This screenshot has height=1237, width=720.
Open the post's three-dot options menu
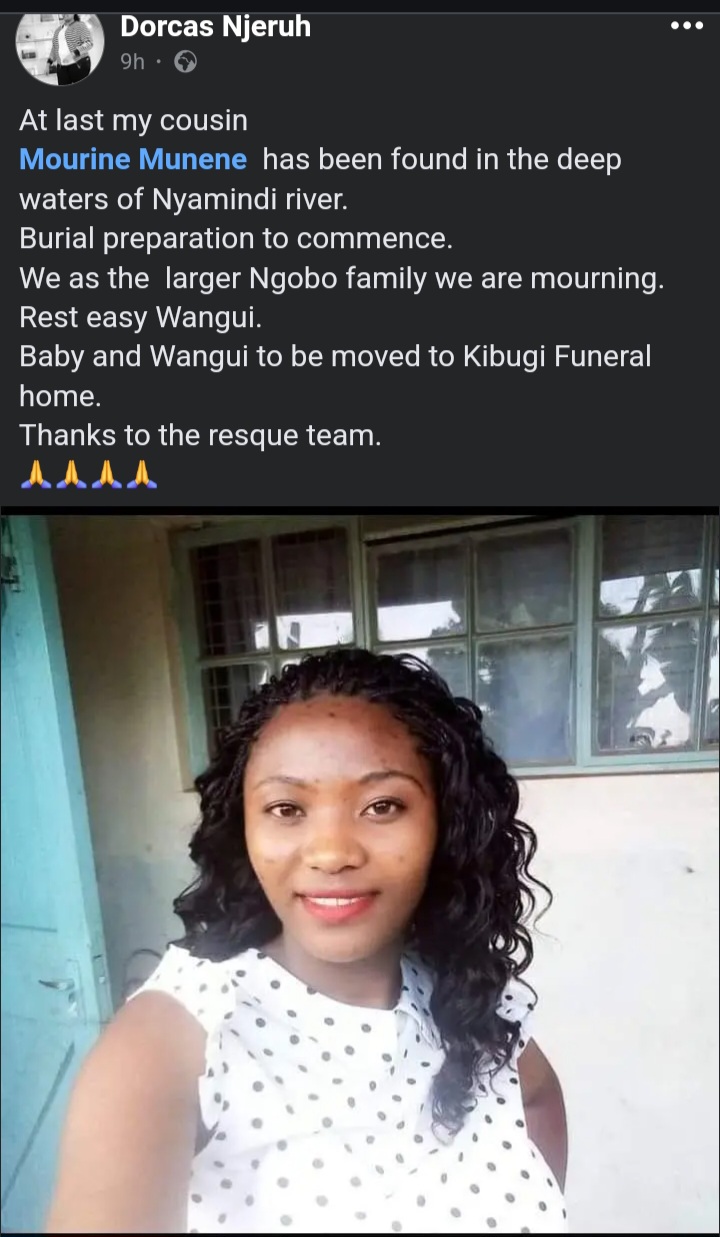[686, 26]
